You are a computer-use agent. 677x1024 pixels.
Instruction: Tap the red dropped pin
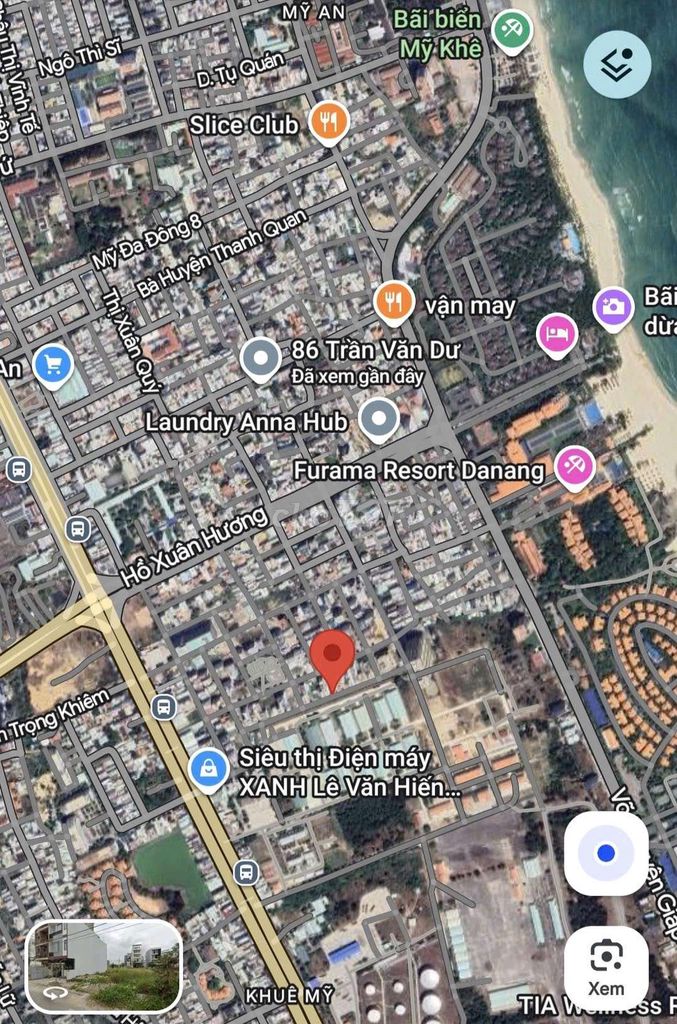click(332, 657)
